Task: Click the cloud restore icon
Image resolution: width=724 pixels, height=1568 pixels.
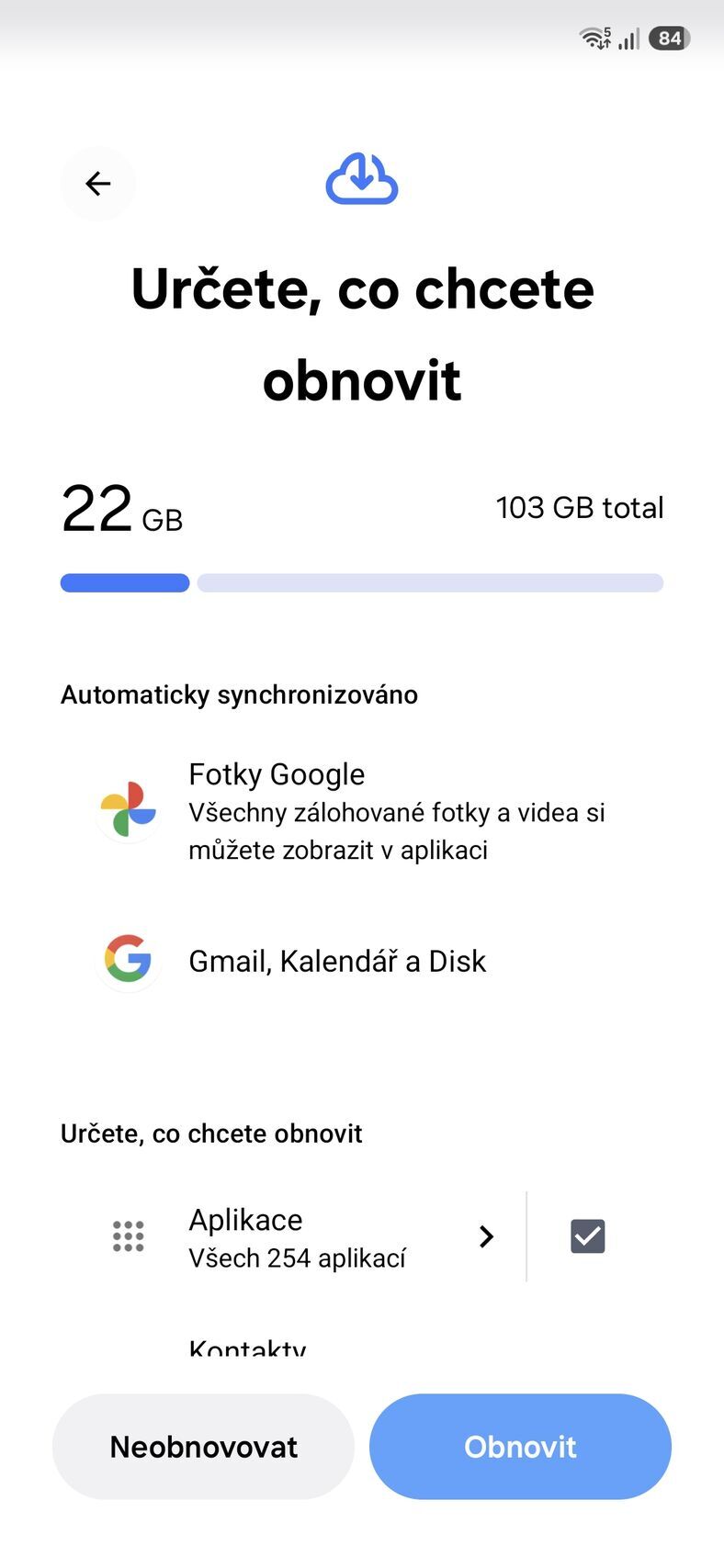Action: coord(361,179)
